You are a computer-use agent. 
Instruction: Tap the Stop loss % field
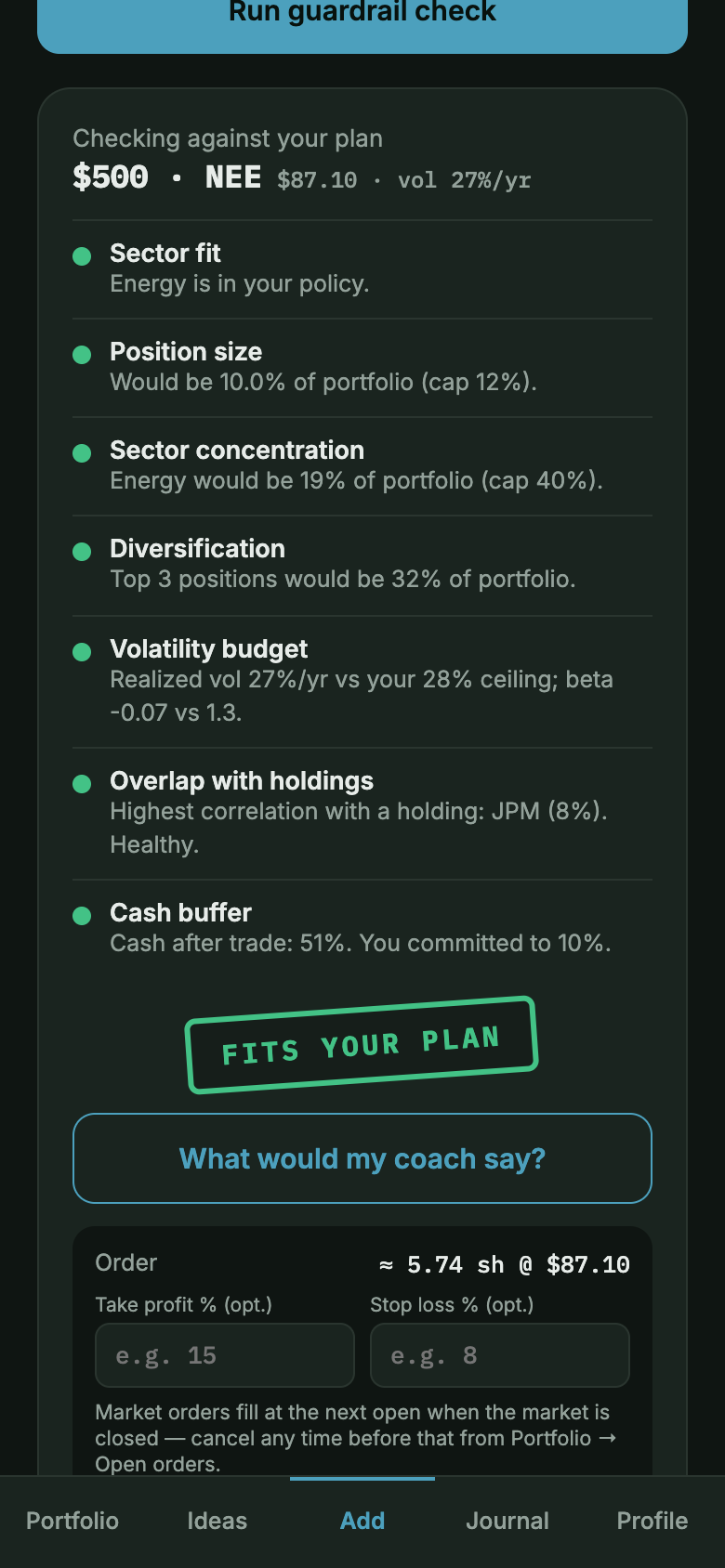(x=500, y=1355)
